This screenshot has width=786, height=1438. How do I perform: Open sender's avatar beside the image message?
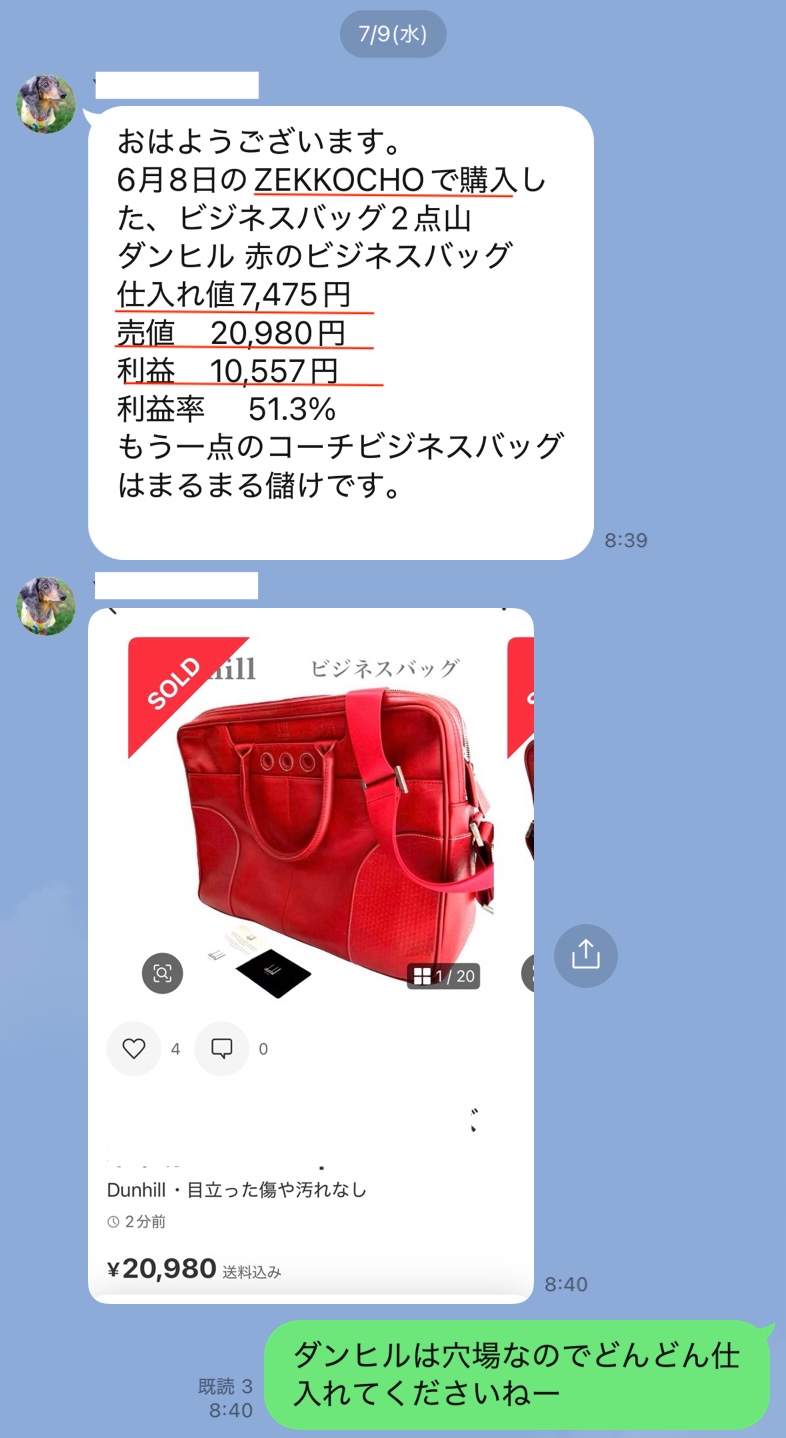[46, 605]
